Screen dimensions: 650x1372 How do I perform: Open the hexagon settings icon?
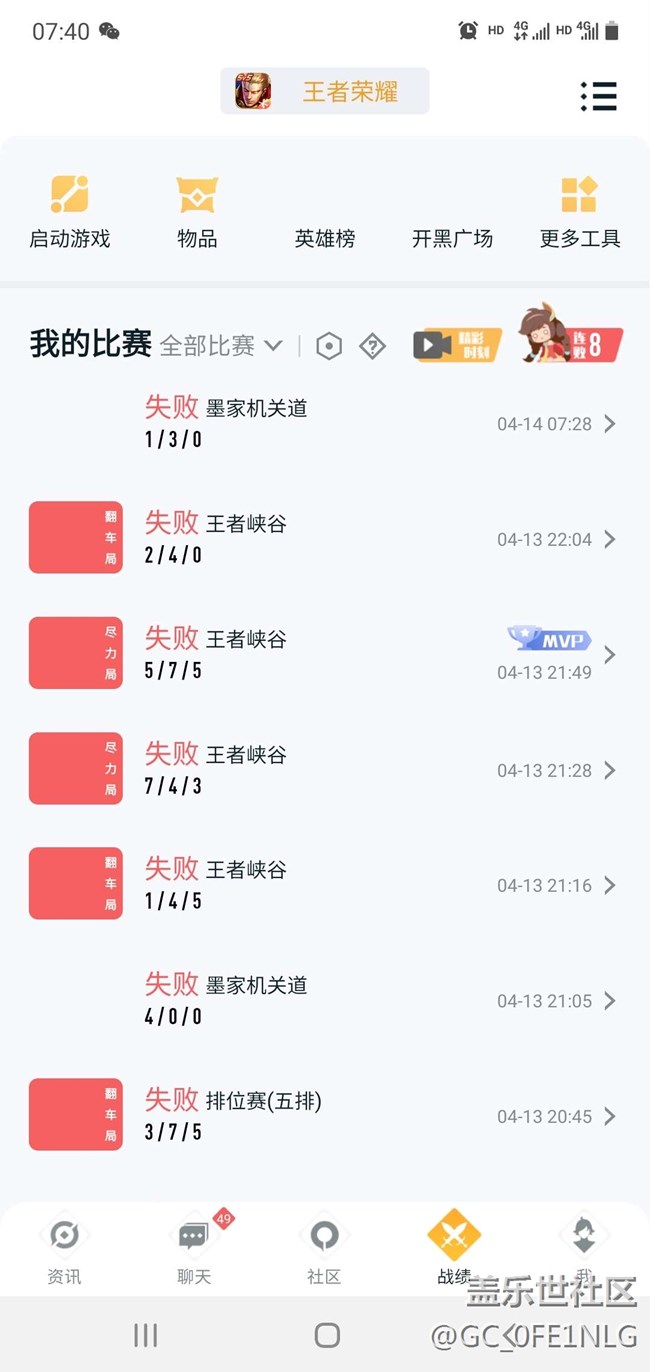coord(329,346)
